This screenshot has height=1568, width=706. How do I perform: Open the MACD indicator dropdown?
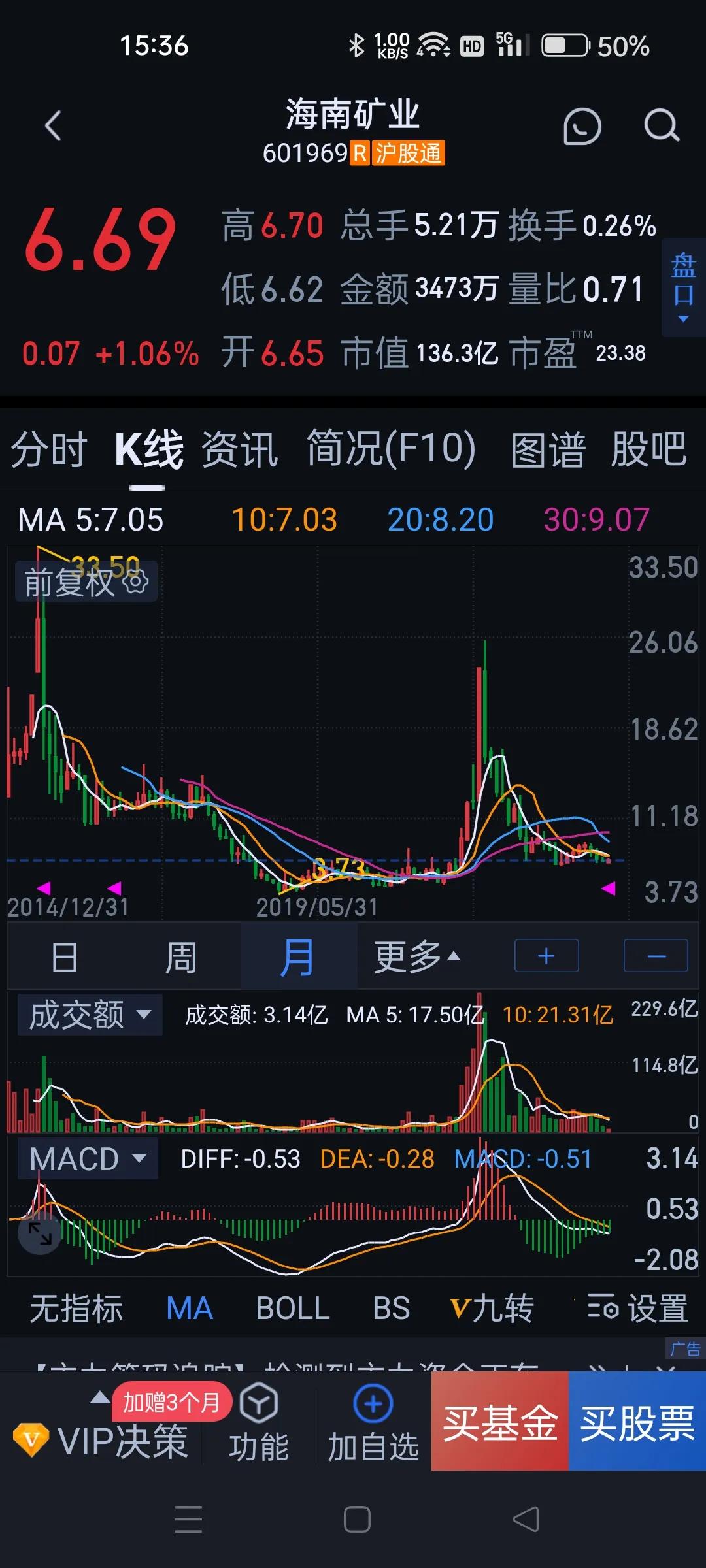pos(87,1158)
